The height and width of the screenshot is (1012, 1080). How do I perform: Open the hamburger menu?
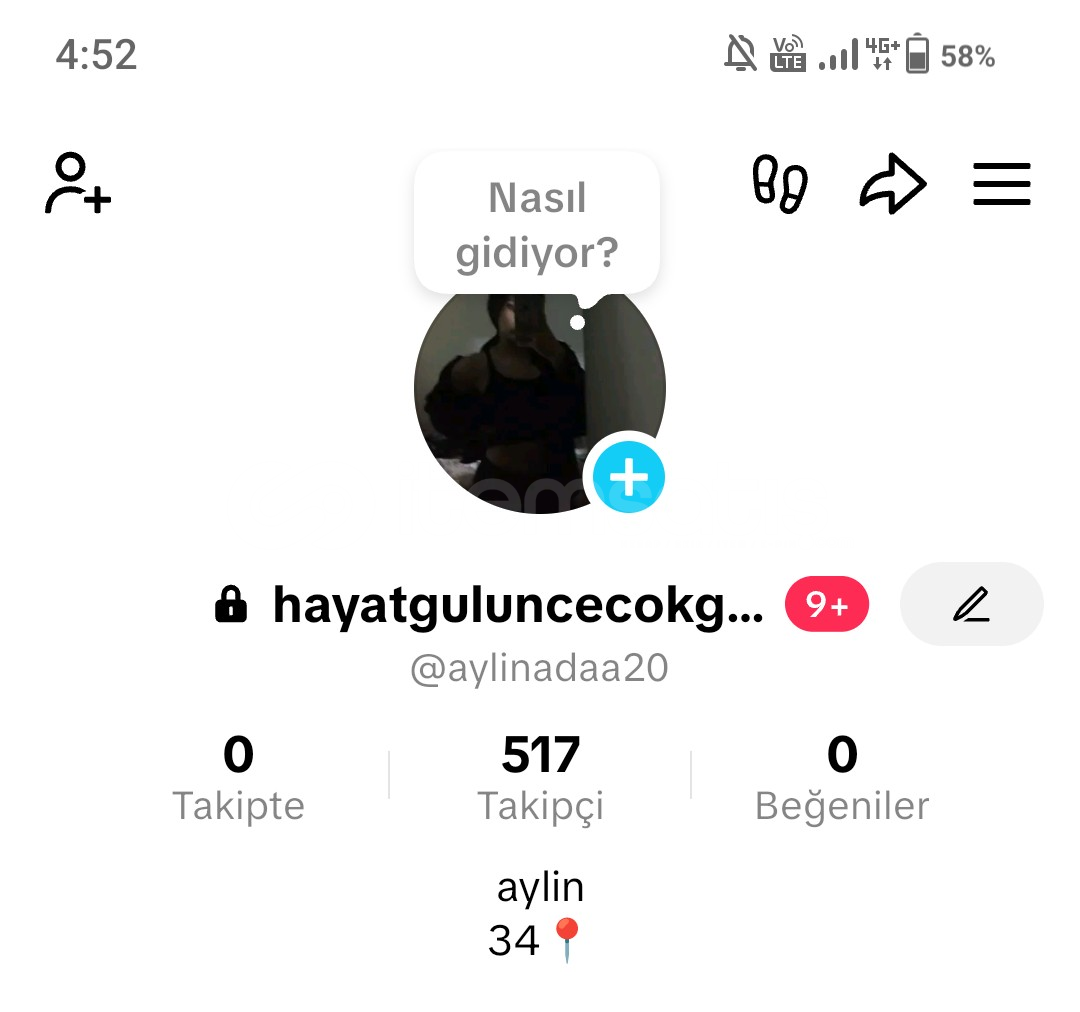pyautogui.click(x=1001, y=185)
